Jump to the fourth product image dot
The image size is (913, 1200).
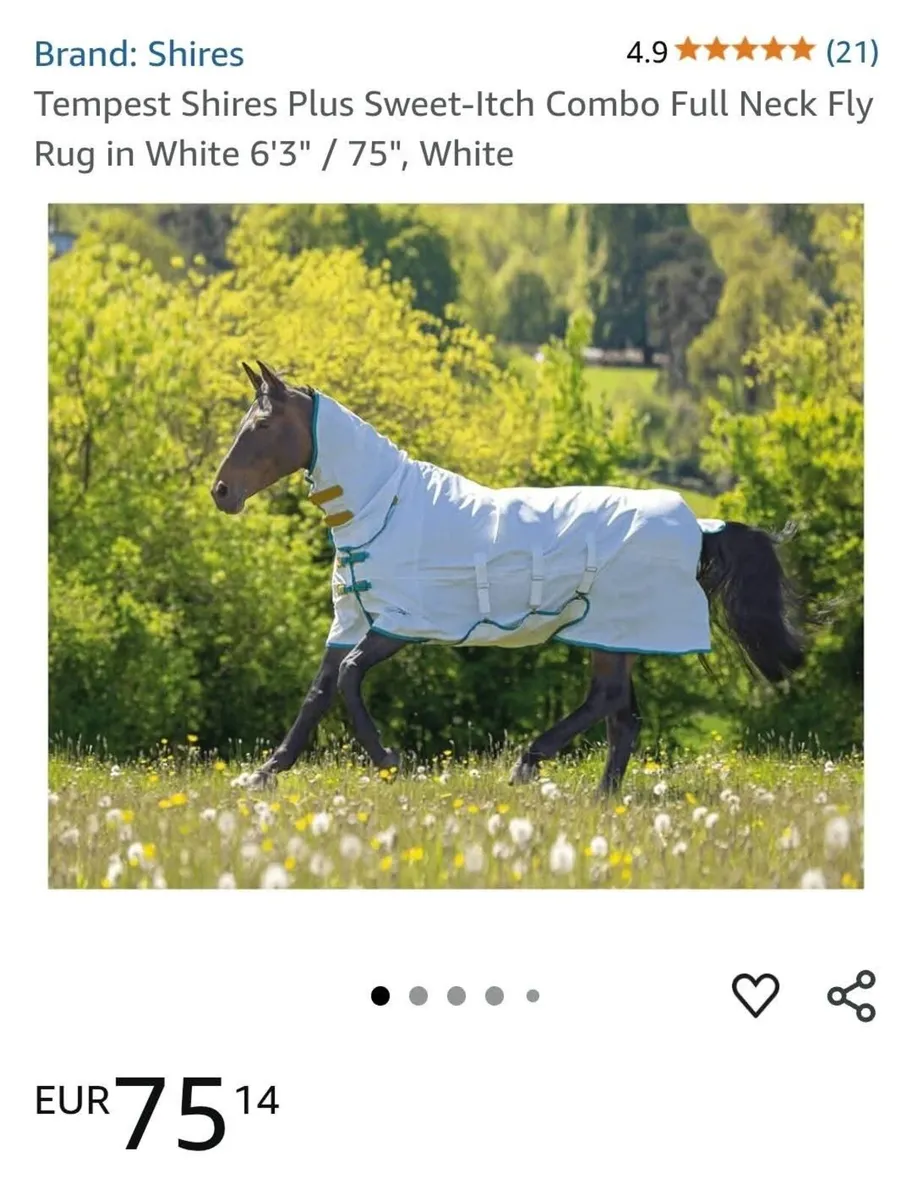(493, 994)
